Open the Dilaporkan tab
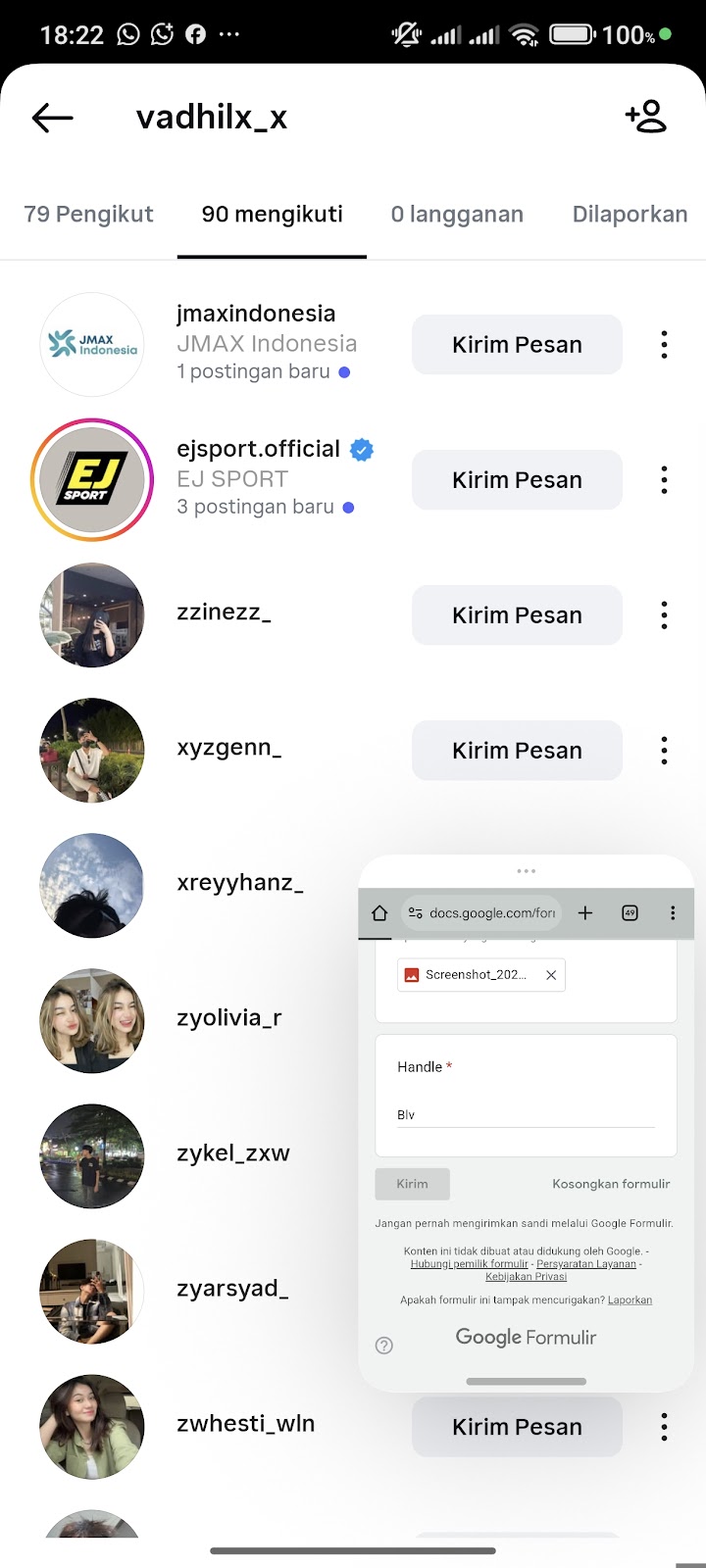706x1568 pixels. click(630, 215)
